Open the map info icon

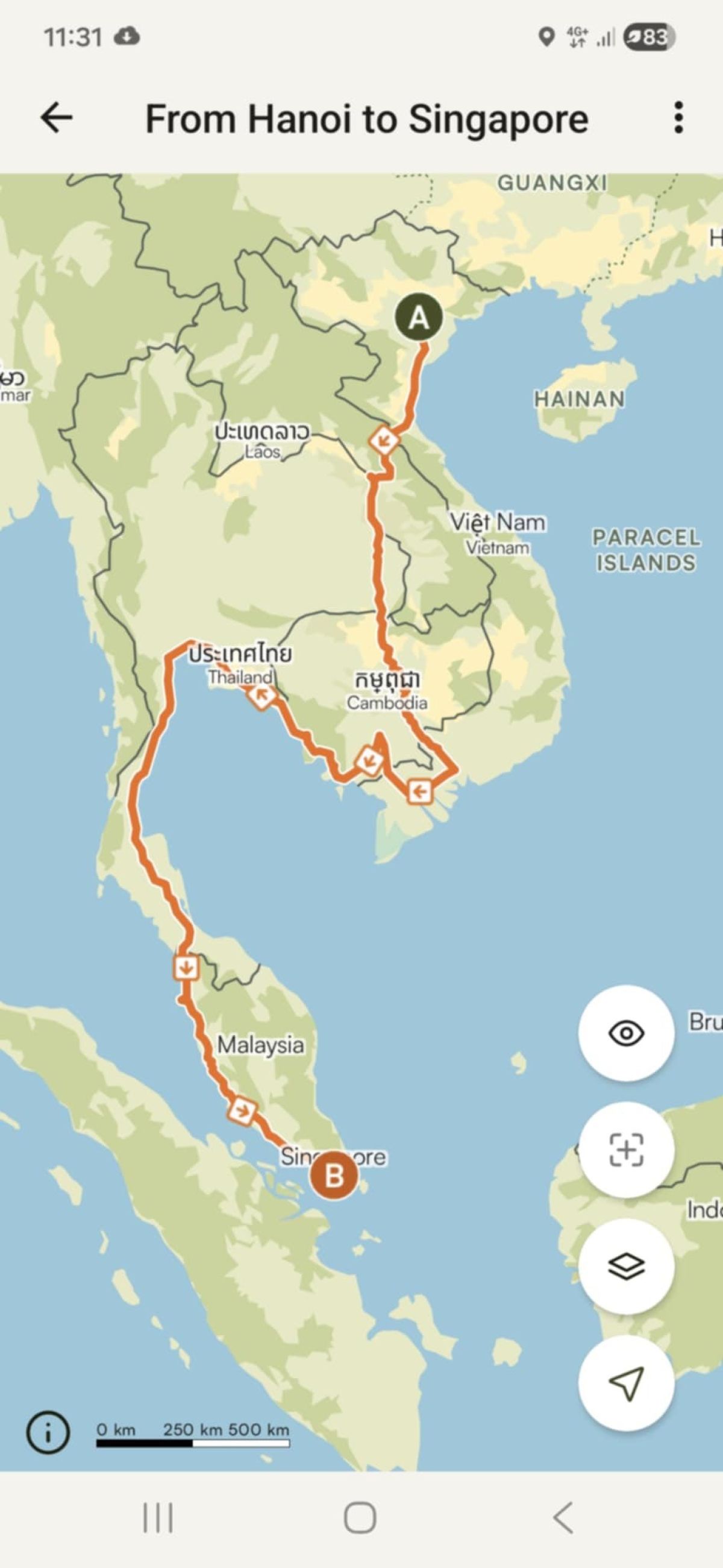tap(48, 1432)
